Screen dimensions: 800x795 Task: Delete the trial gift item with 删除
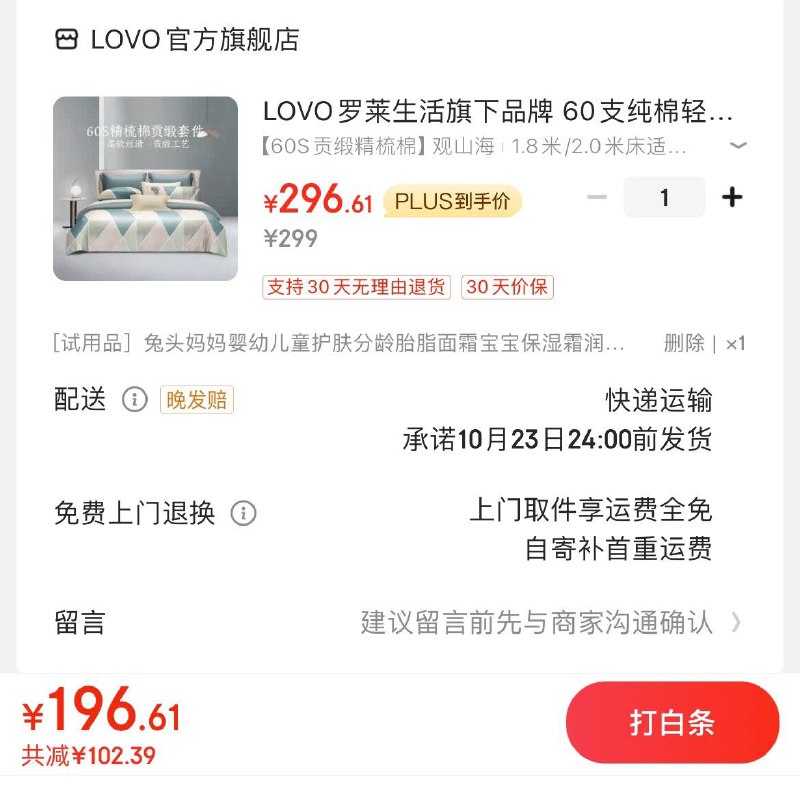point(684,344)
